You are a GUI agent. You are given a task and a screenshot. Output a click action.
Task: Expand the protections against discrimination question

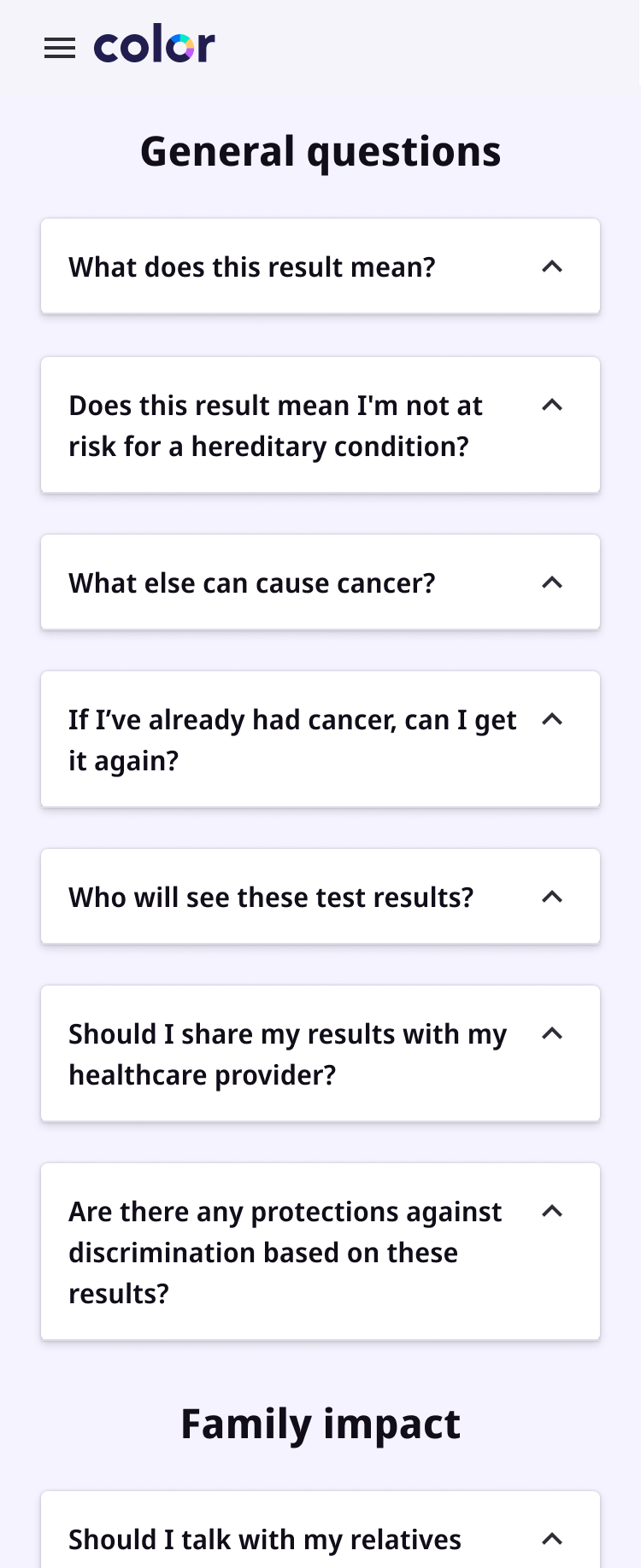click(x=320, y=1252)
